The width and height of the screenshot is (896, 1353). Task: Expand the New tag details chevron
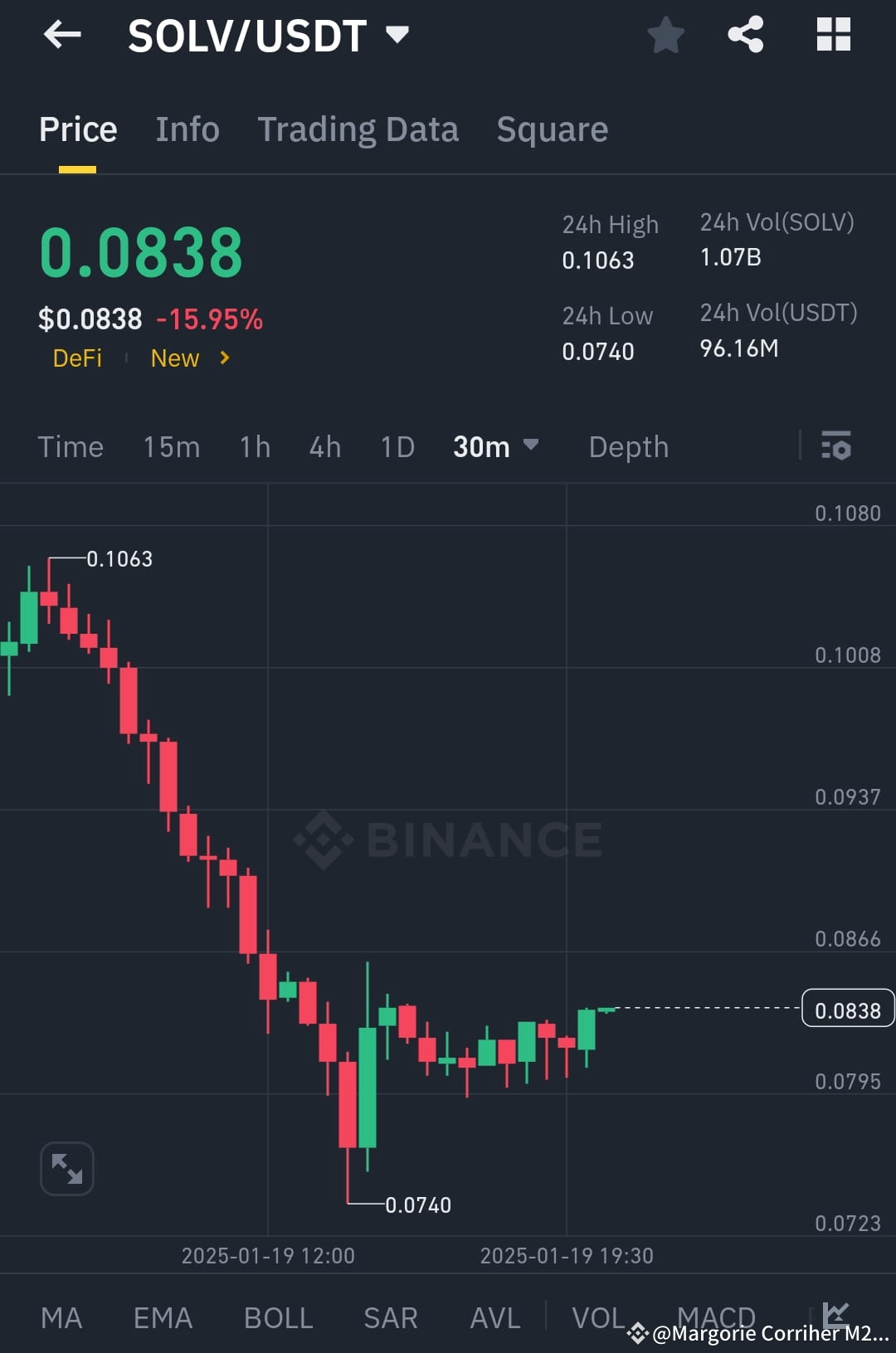coord(222,358)
